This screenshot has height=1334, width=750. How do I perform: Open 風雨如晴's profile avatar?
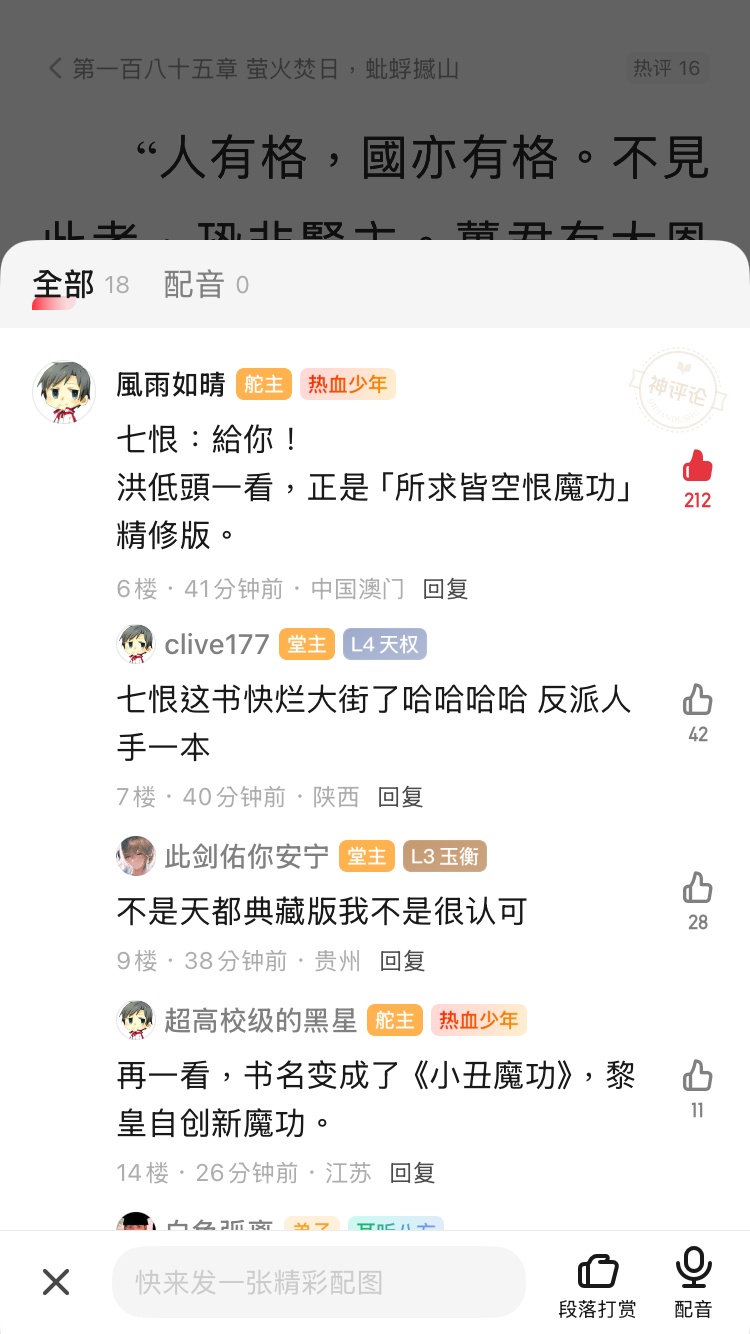pyautogui.click(x=64, y=392)
